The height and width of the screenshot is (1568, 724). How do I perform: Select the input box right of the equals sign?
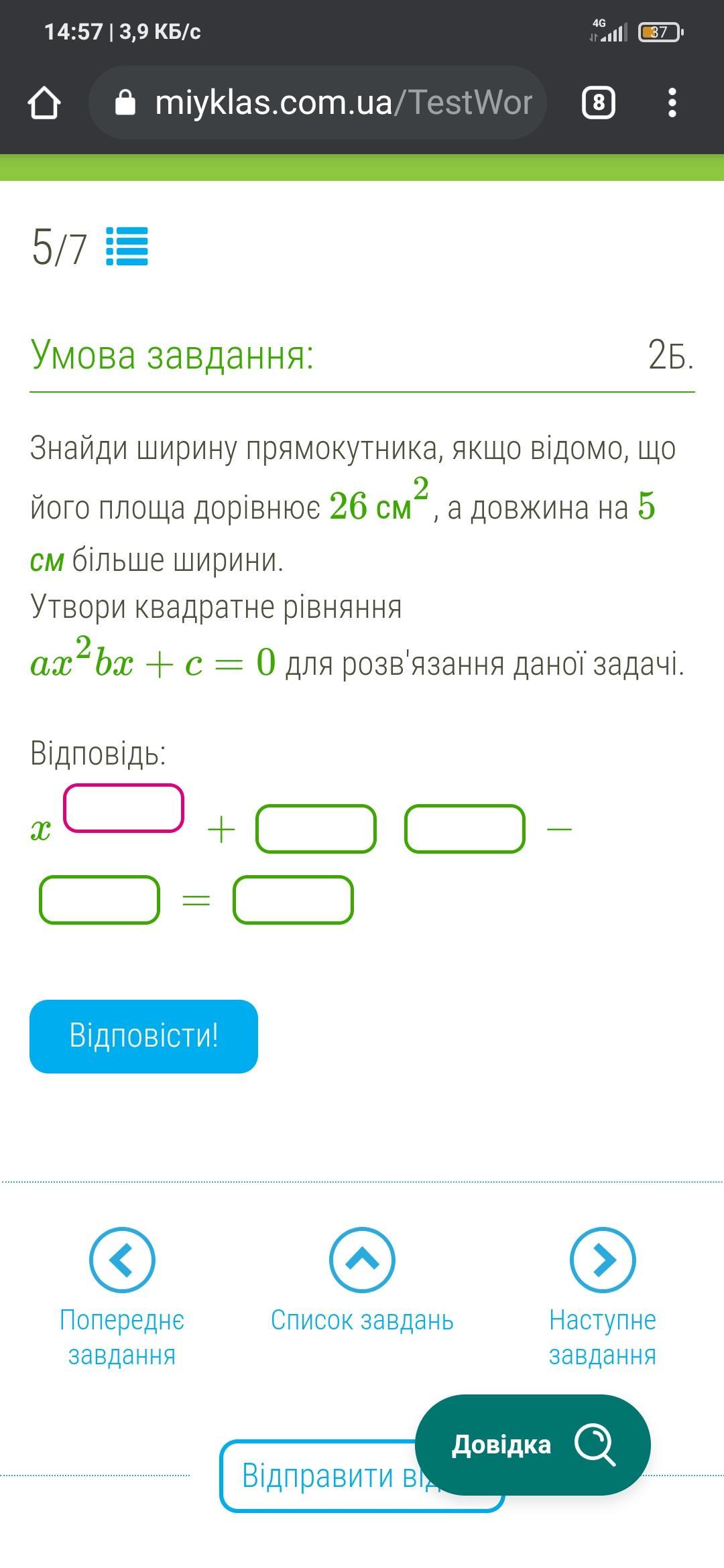[293, 900]
